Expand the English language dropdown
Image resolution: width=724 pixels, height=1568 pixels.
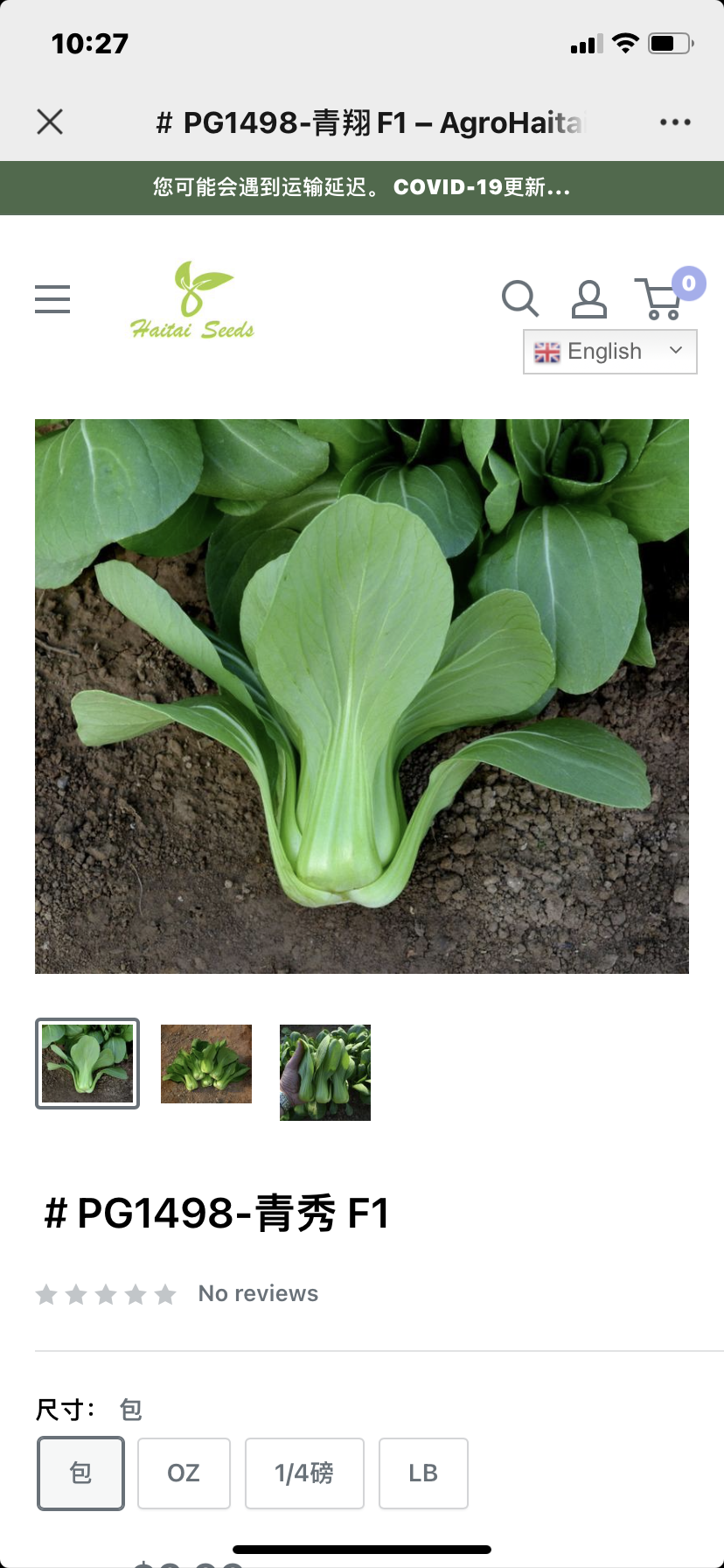[x=609, y=352]
